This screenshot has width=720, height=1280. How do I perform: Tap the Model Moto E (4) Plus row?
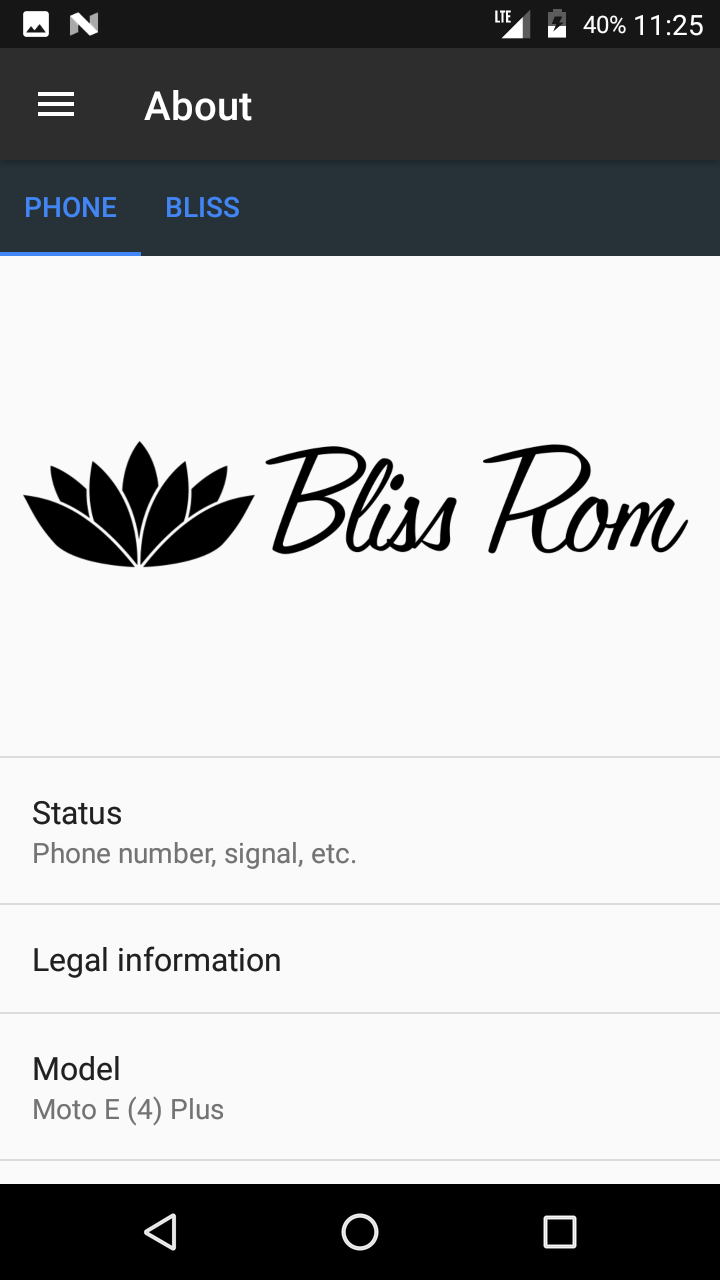point(360,1087)
